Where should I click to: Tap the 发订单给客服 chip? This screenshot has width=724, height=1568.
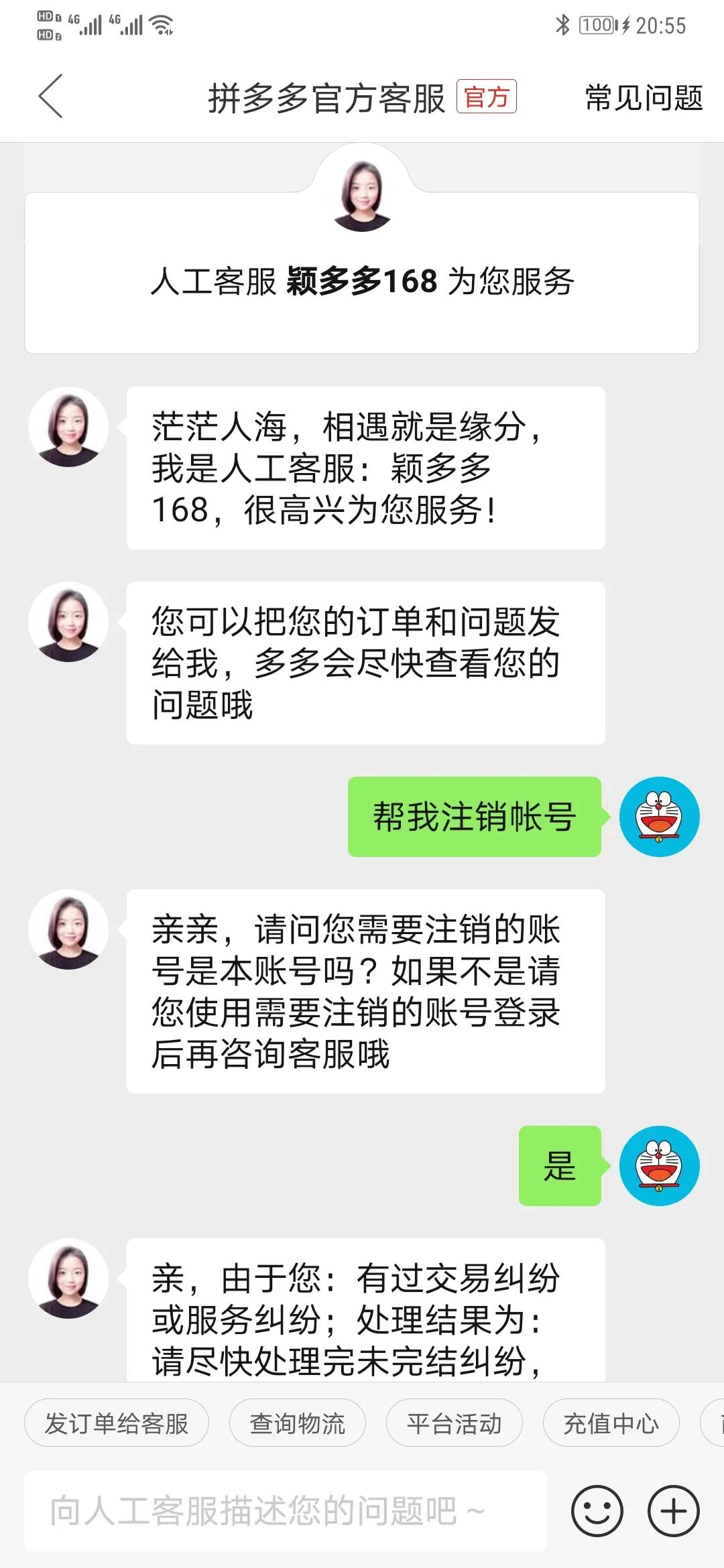coord(117,1423)
